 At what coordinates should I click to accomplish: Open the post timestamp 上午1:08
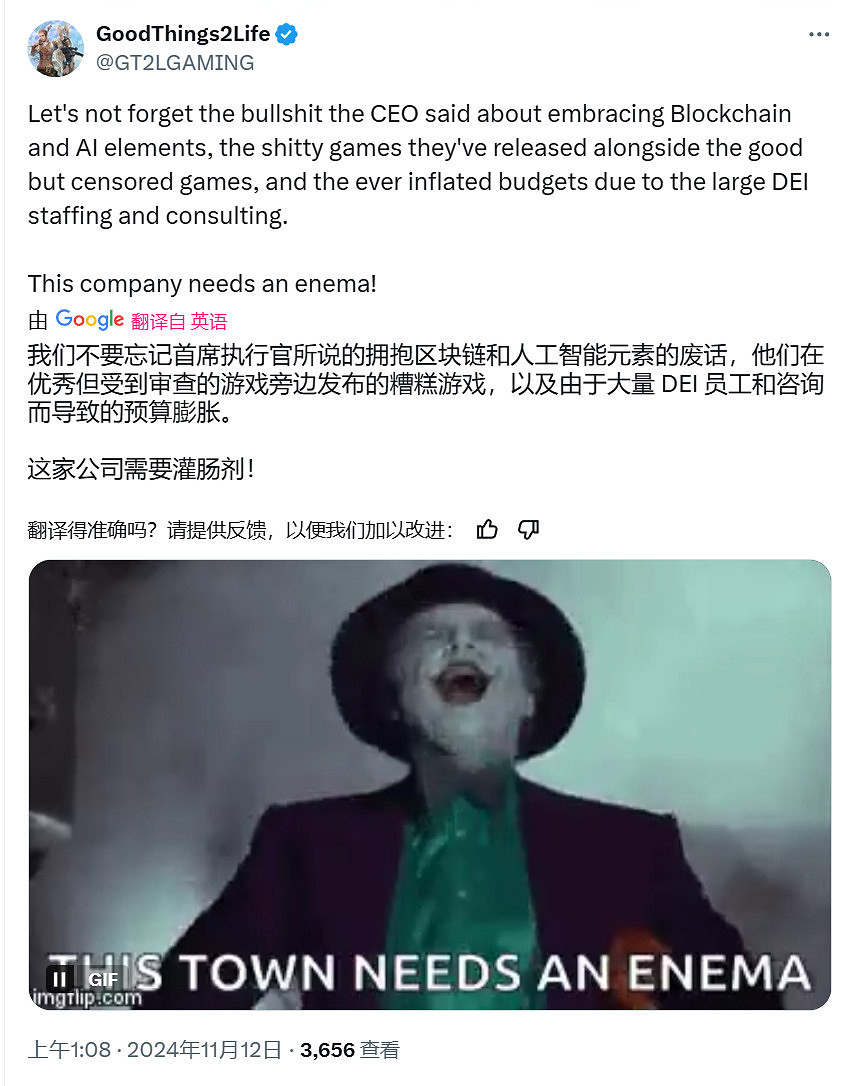pos(68,1050)
